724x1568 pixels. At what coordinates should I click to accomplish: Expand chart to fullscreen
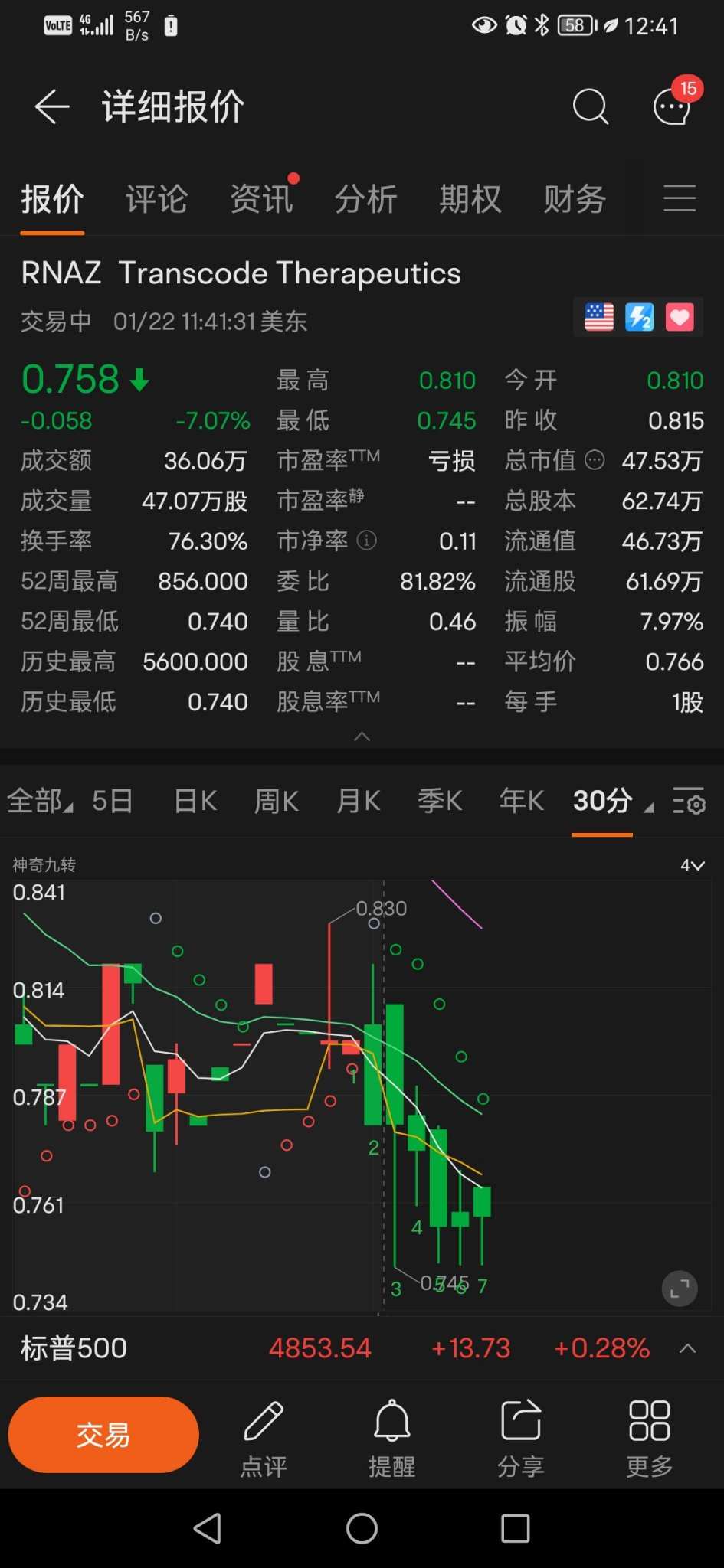pyautogui.click(x=680, y=1289)
